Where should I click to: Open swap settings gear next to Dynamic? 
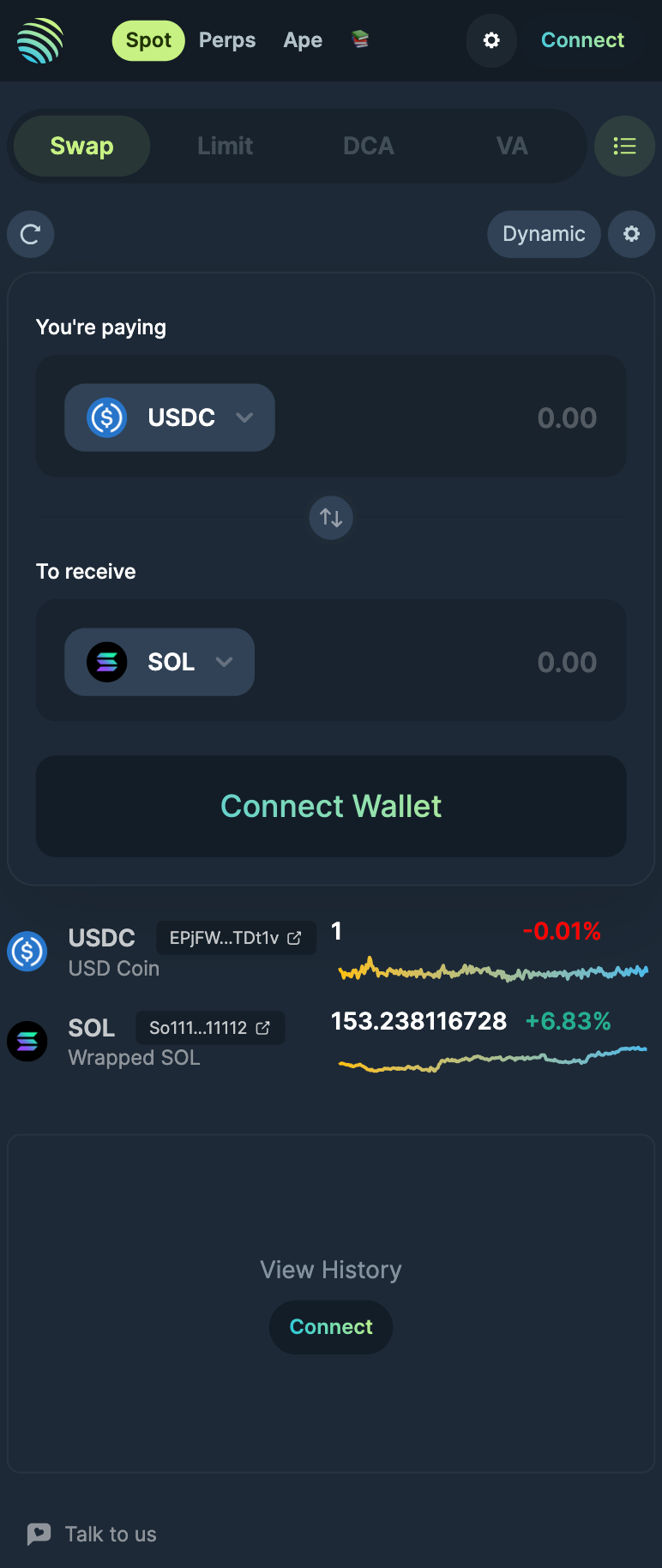(x=631, y=234)
